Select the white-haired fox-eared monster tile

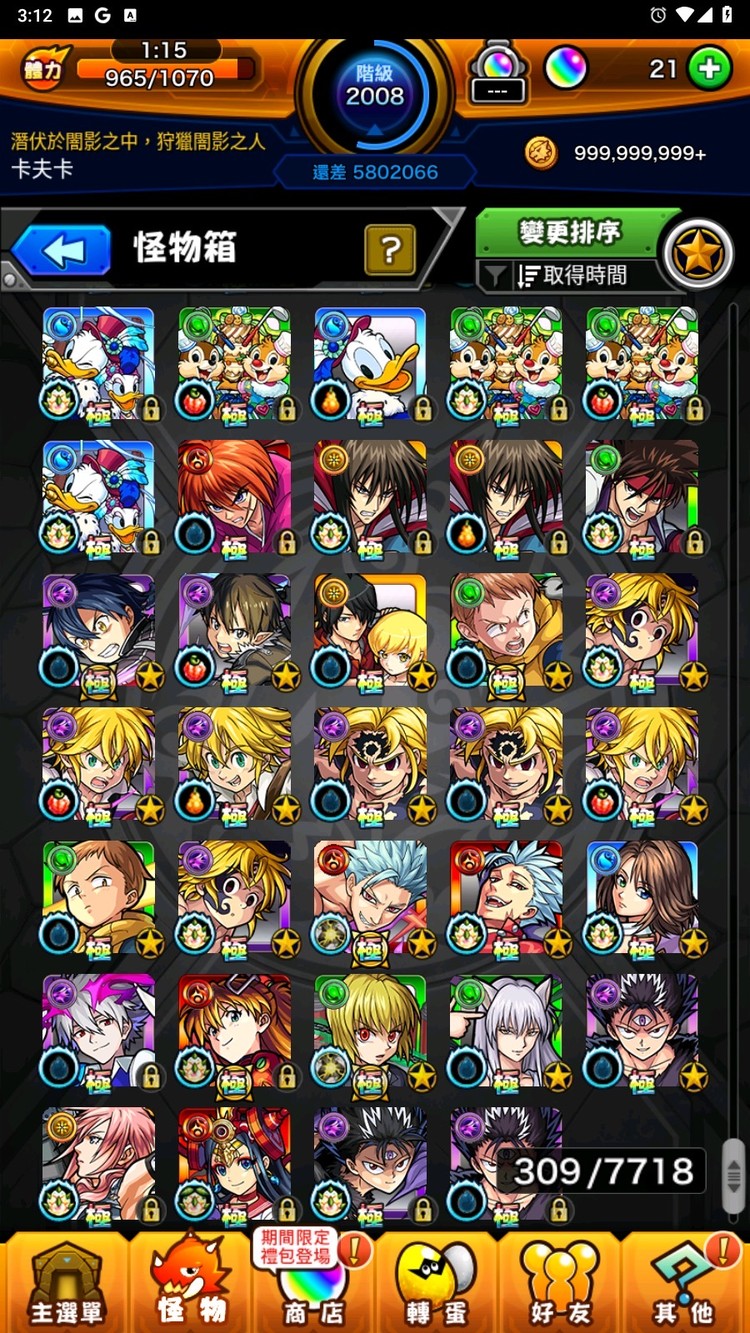[x=506, y=1032]
